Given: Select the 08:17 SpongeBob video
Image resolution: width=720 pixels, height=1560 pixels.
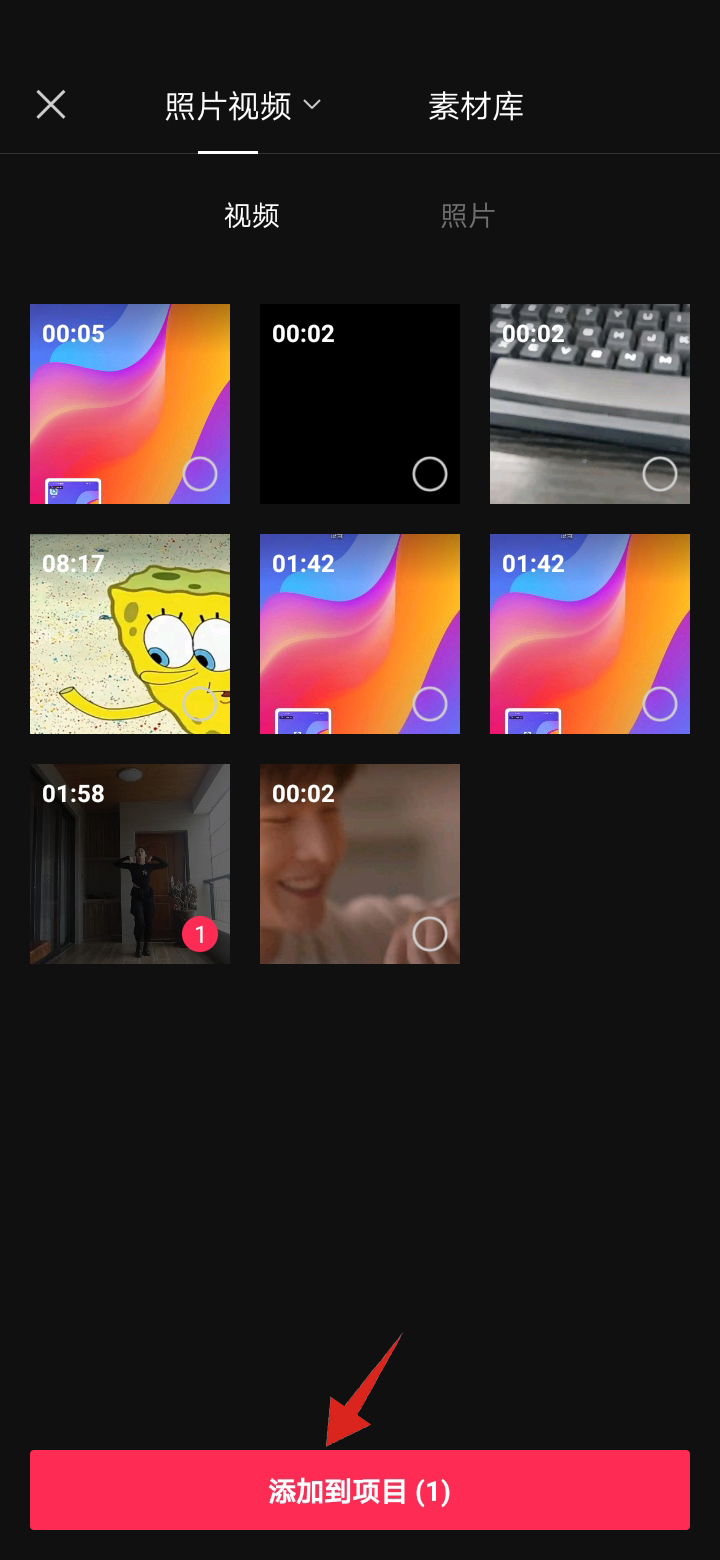Looking at the screenshot, I should point(200,704).
